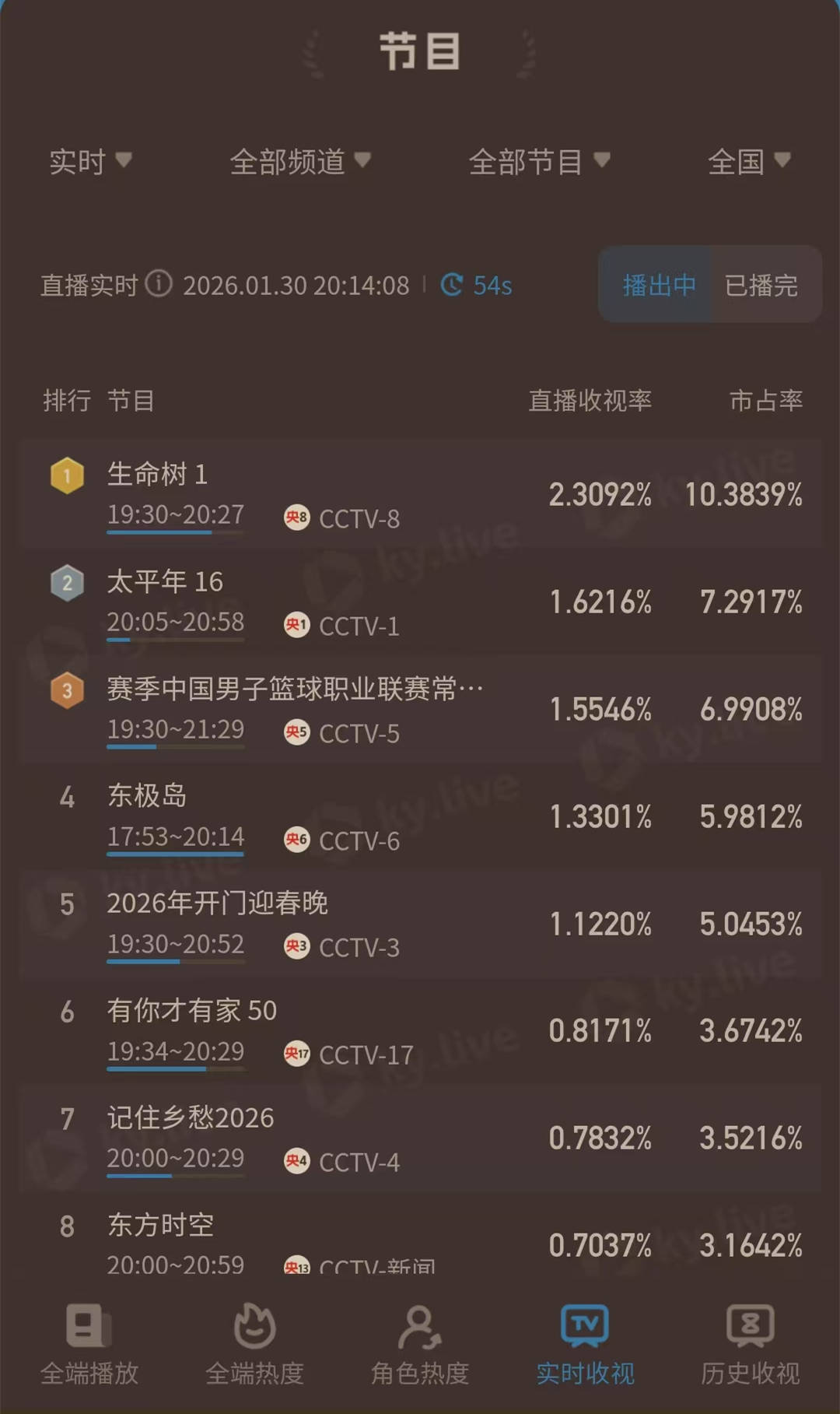Open the 东极岛 program row
The width and height of the screenshot is (840, 1414).
pos(420,816)
